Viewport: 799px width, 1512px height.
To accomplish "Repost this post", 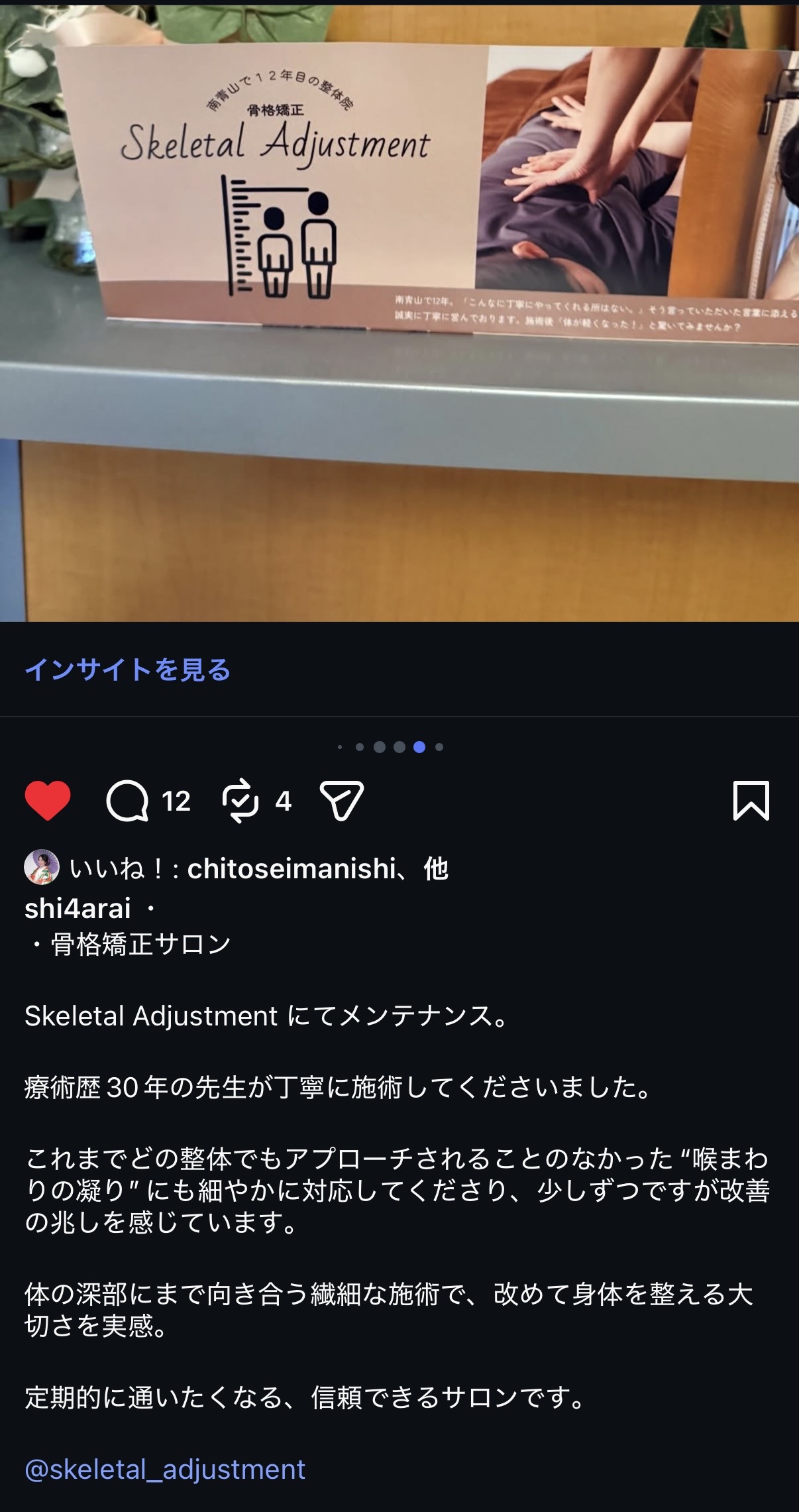I will click(x=240, y=801).
